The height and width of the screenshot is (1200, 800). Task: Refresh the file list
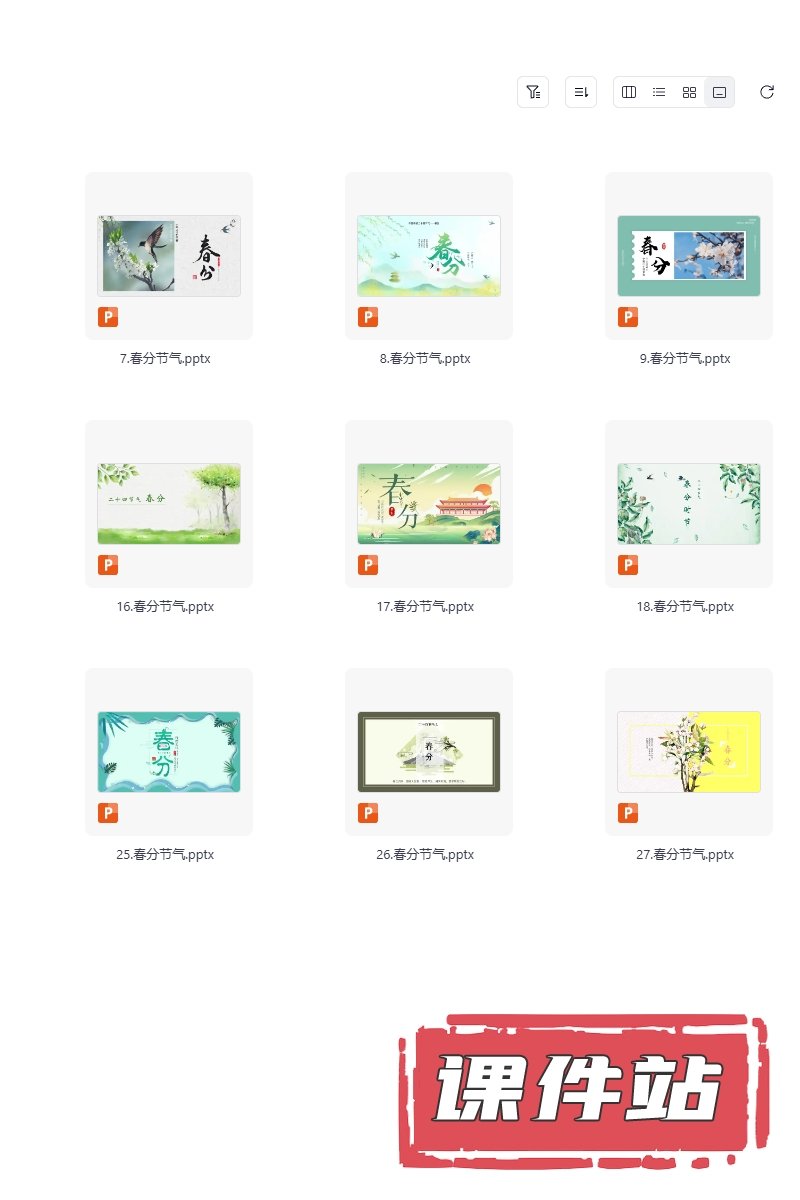point(767,92)
